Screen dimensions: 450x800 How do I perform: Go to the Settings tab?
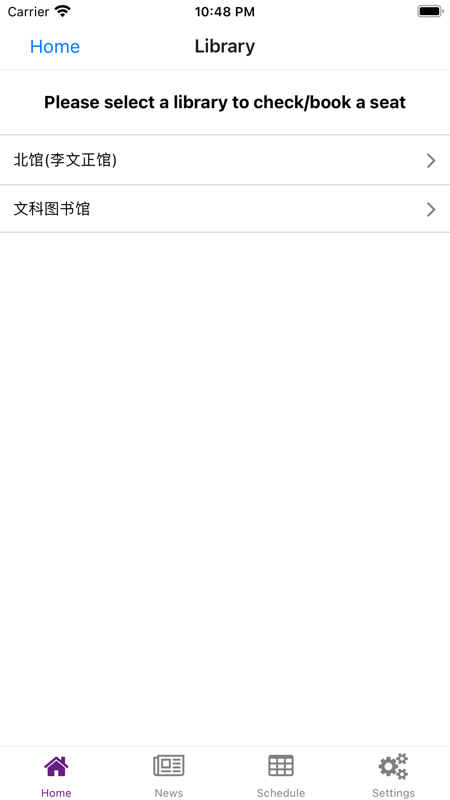(393, 775)
